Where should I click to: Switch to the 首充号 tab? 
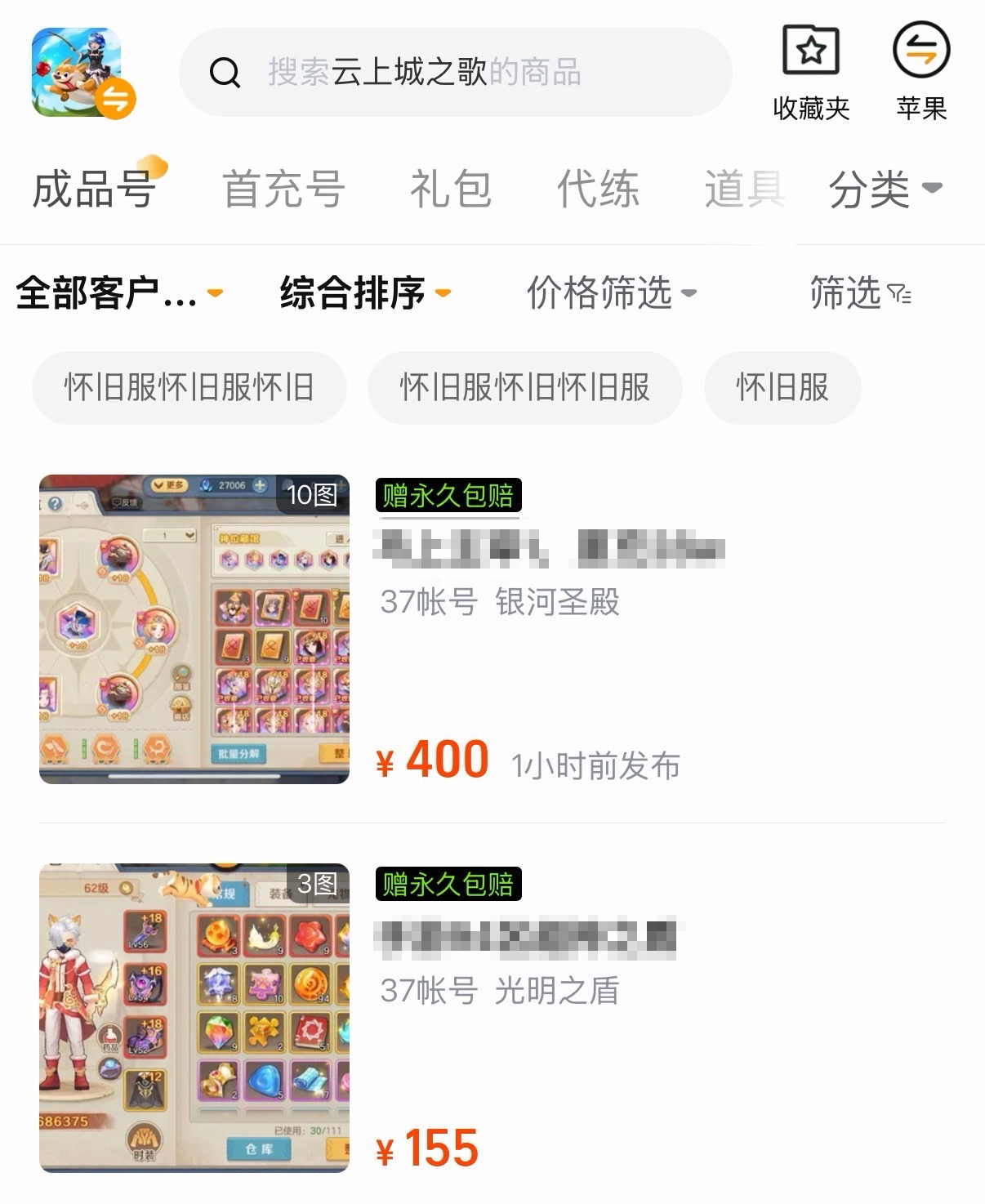pyautogui.click(x=283, y=190)
